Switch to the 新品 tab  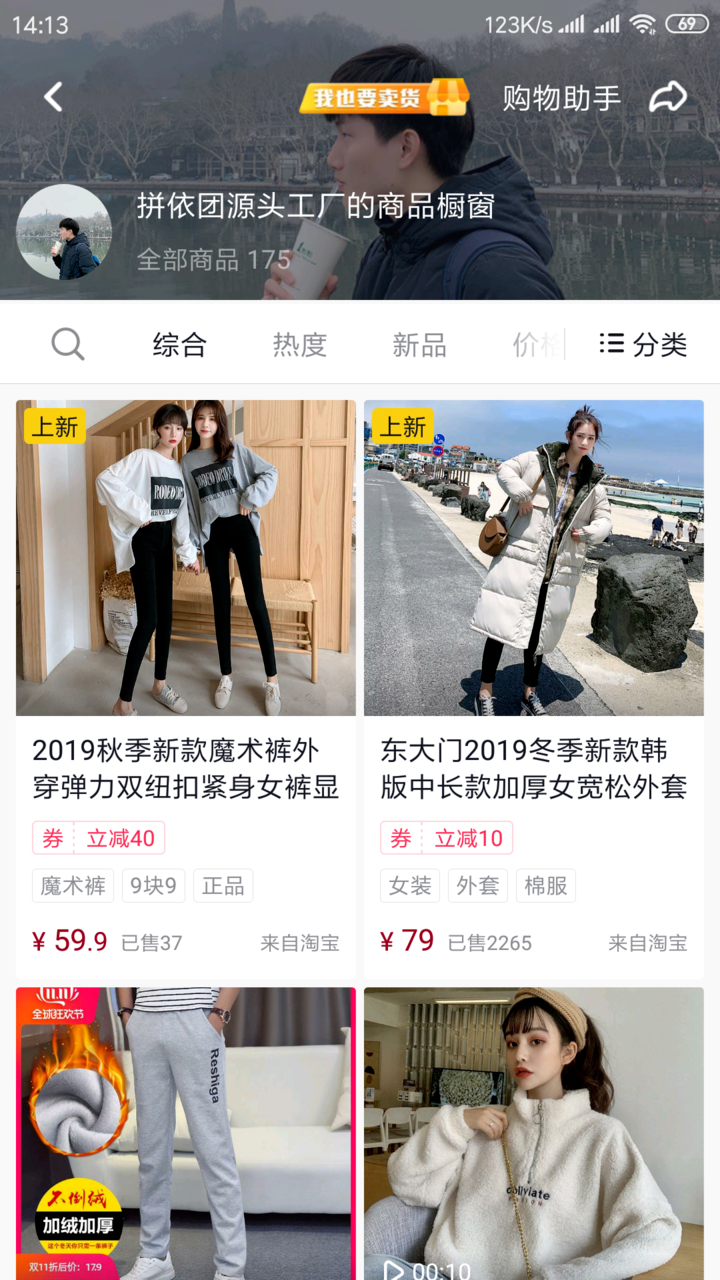point(419,345)
